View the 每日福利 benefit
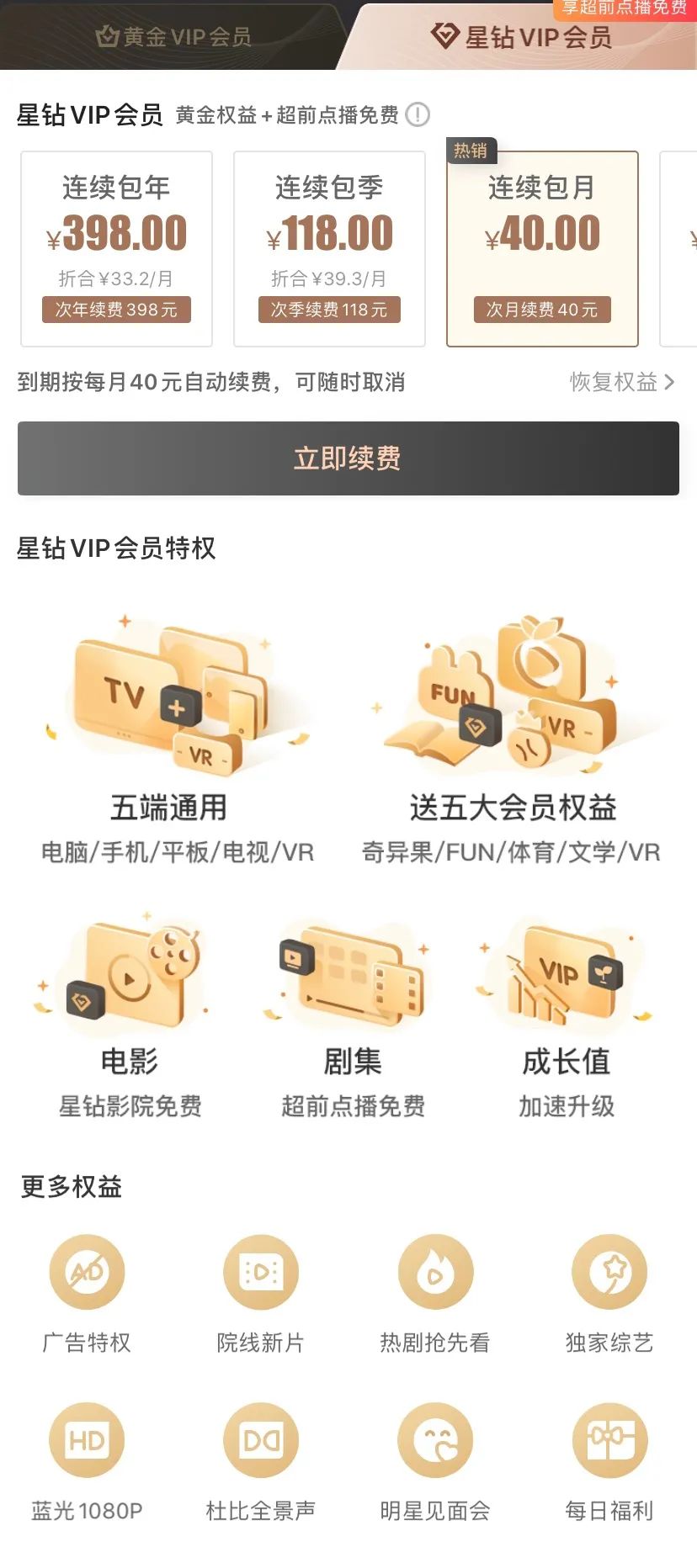This screenshot has height=1568, width=697. click(x=609, y=1440)
